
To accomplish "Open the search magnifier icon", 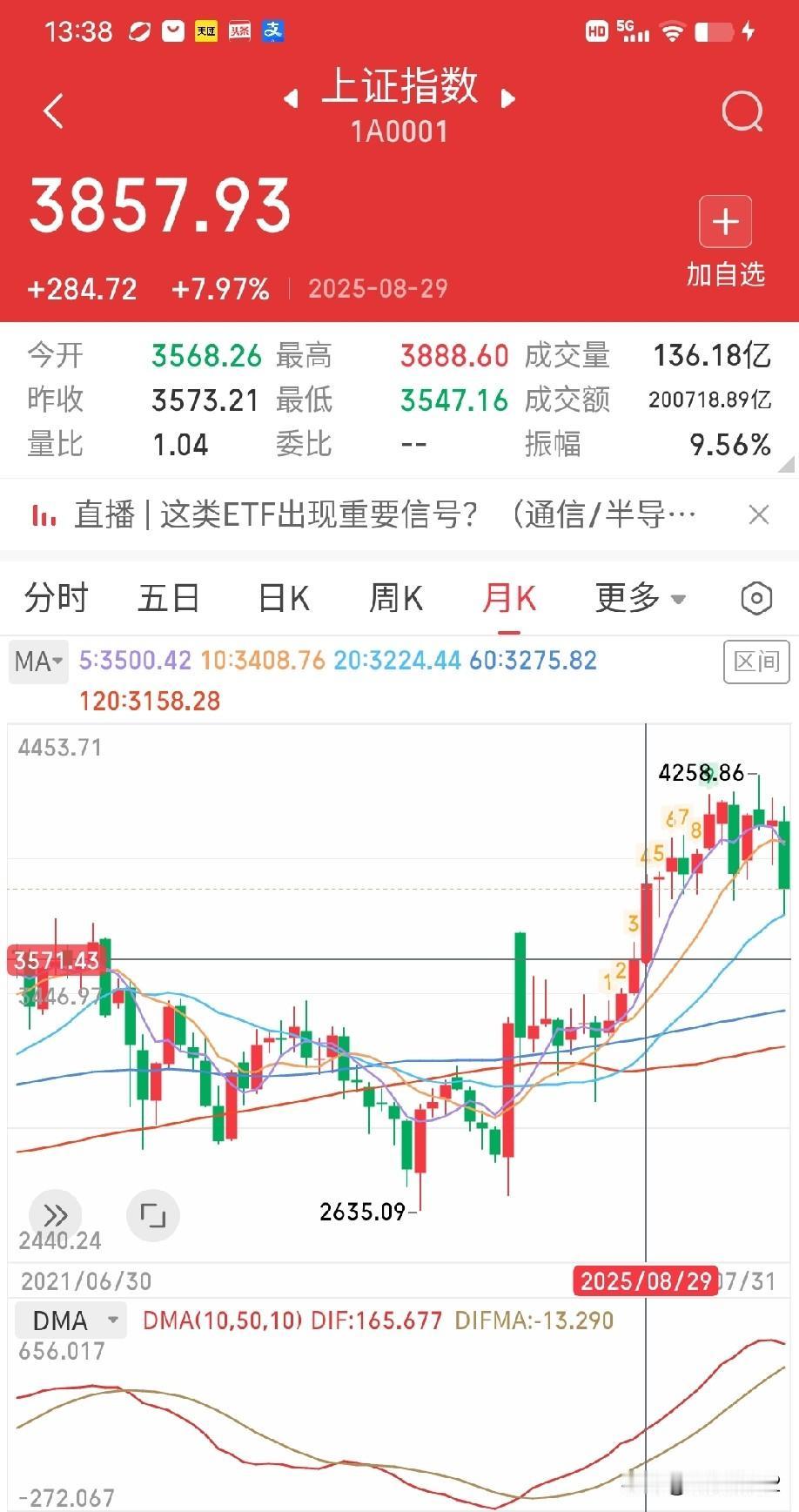I will click(x=742, y=111).
